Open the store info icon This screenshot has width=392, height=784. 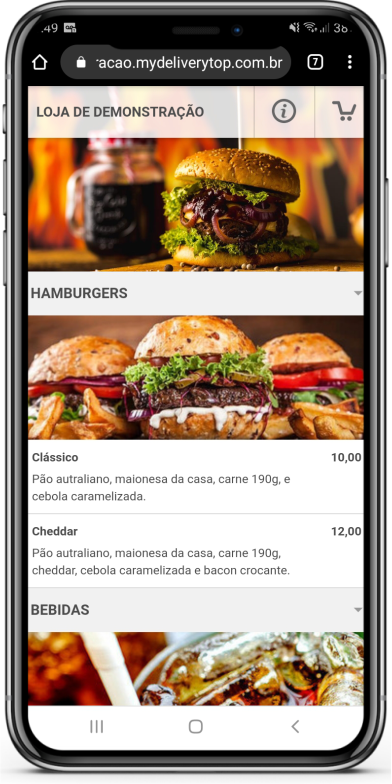284,111
